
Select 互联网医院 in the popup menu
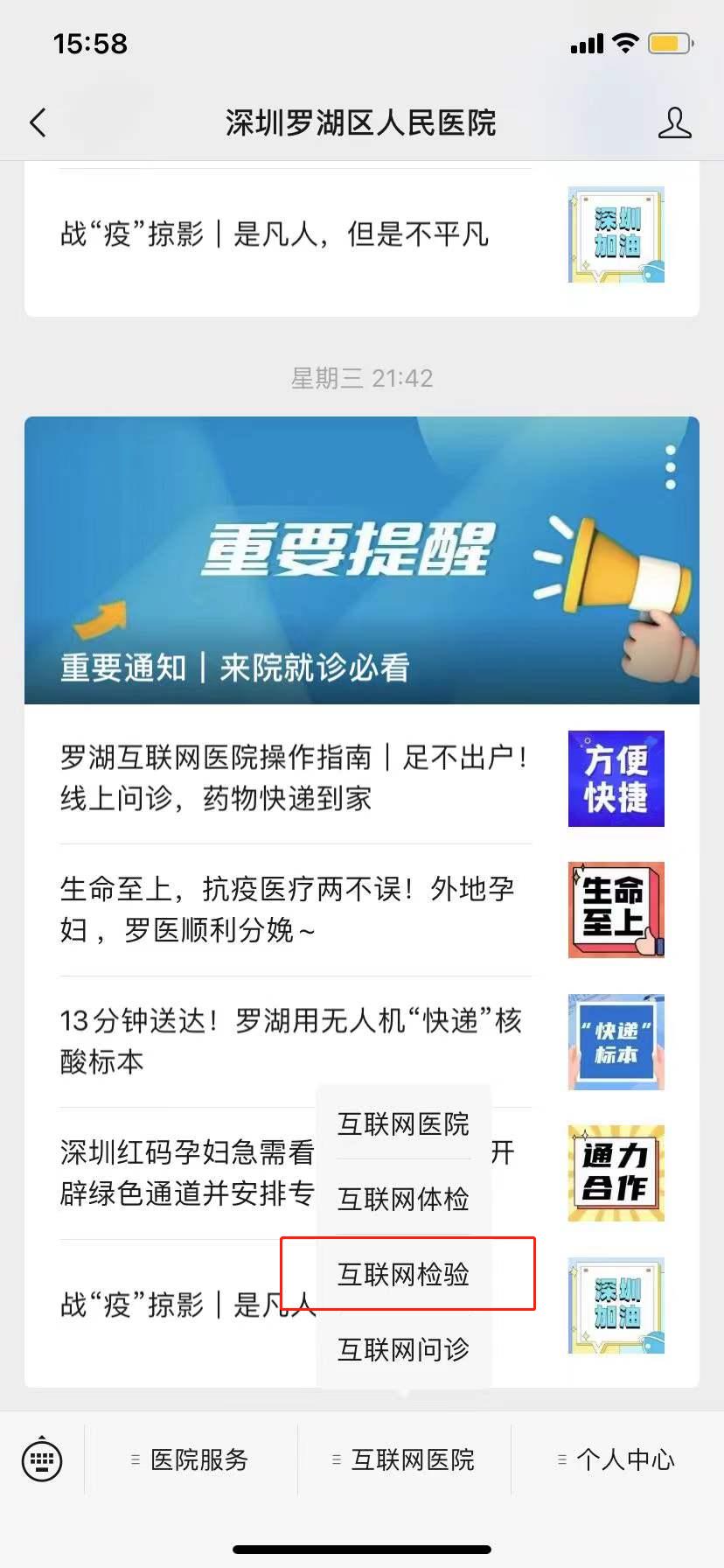403,1124
